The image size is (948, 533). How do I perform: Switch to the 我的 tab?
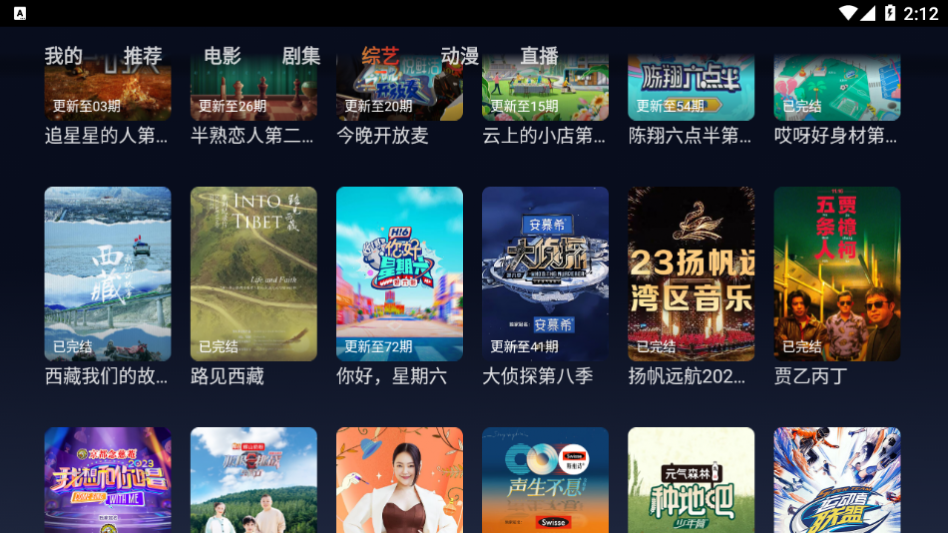pos(63,56)
